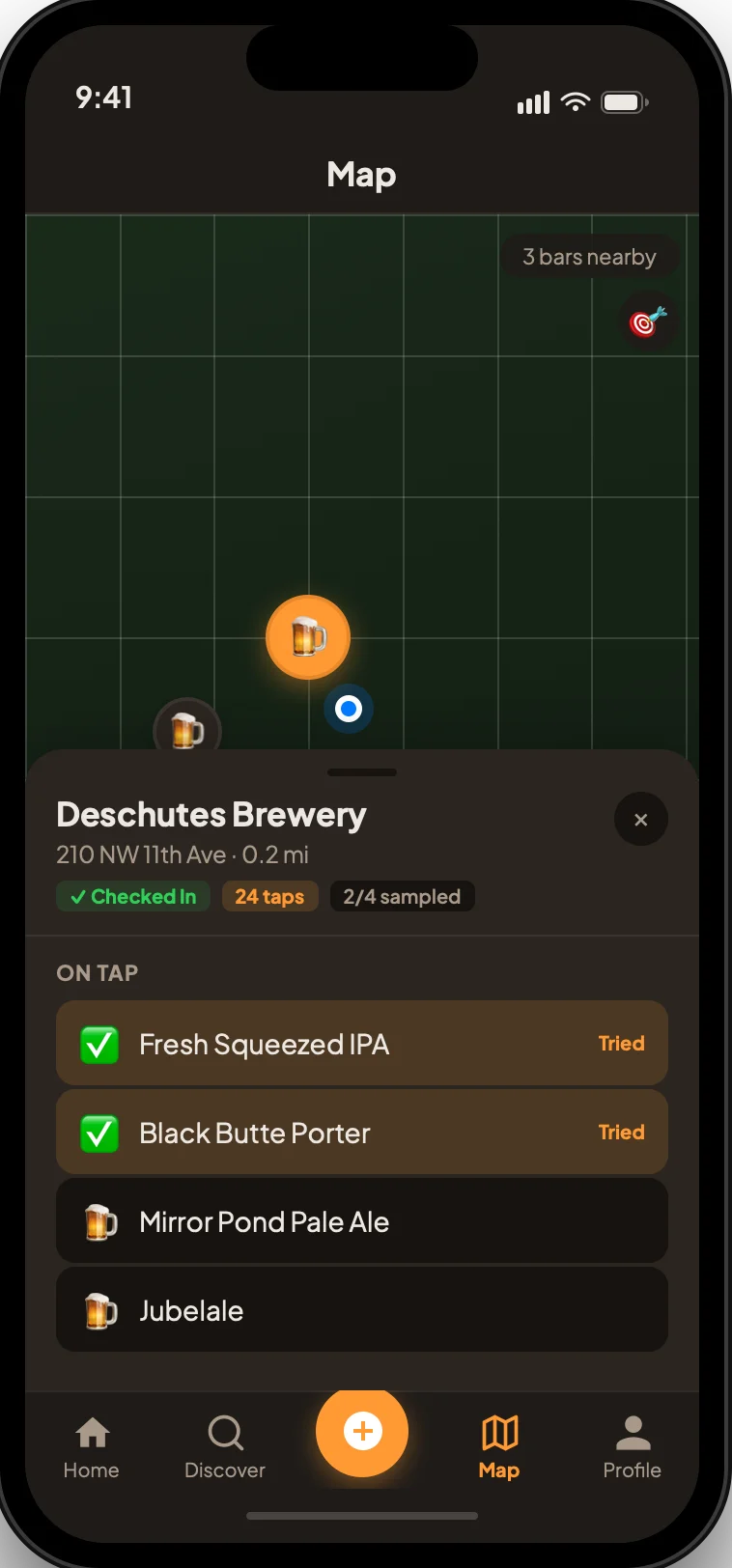The height and width of the screenshot is (1568, 732).
Task: Select the orange beer mug map pin
Action: 307,637
